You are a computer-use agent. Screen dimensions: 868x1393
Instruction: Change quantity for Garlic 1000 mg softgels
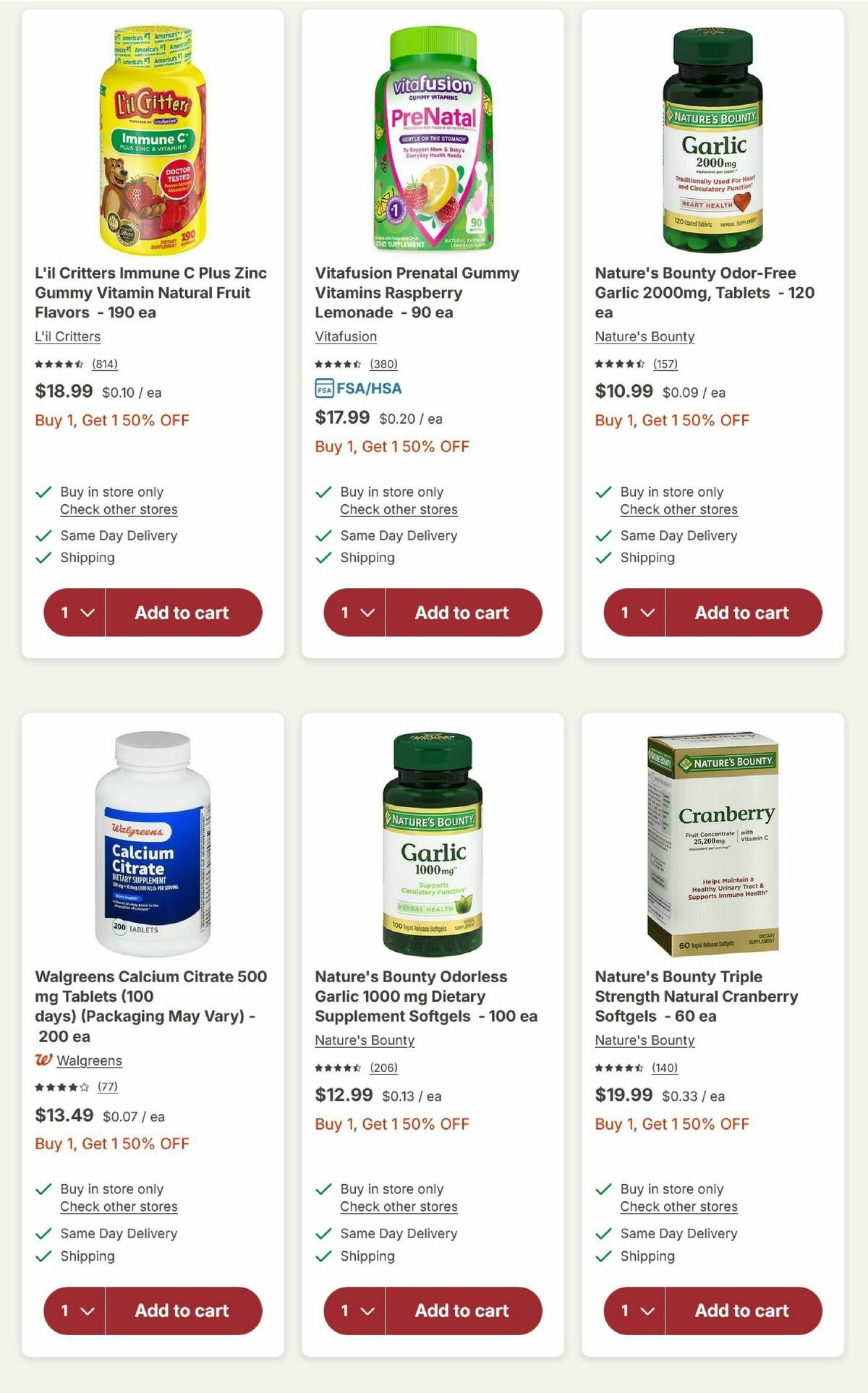(x=355, y=1311)
